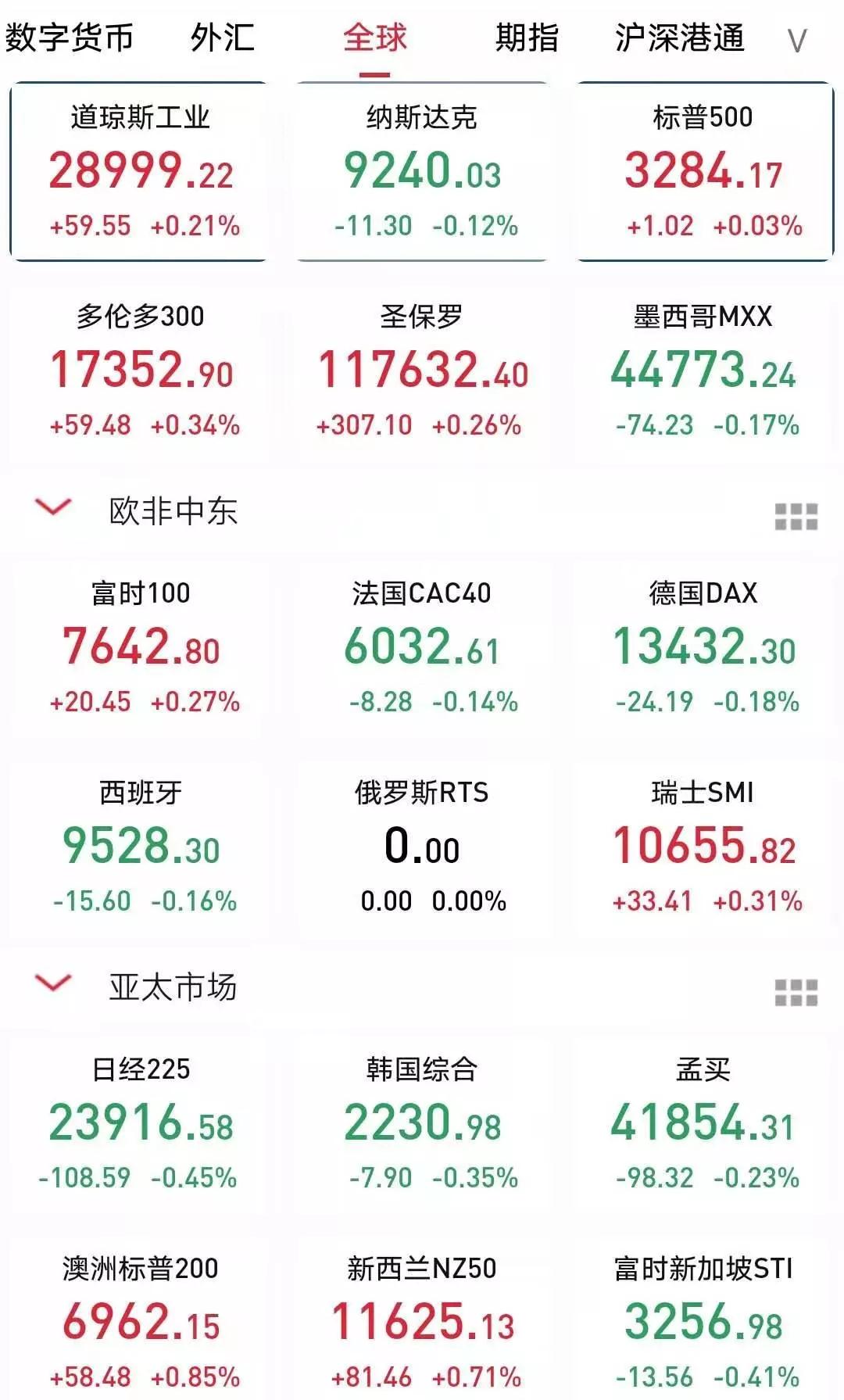Switch layout view for 欧非中东 section
844x1400 pixels.
tap(796, 516)
